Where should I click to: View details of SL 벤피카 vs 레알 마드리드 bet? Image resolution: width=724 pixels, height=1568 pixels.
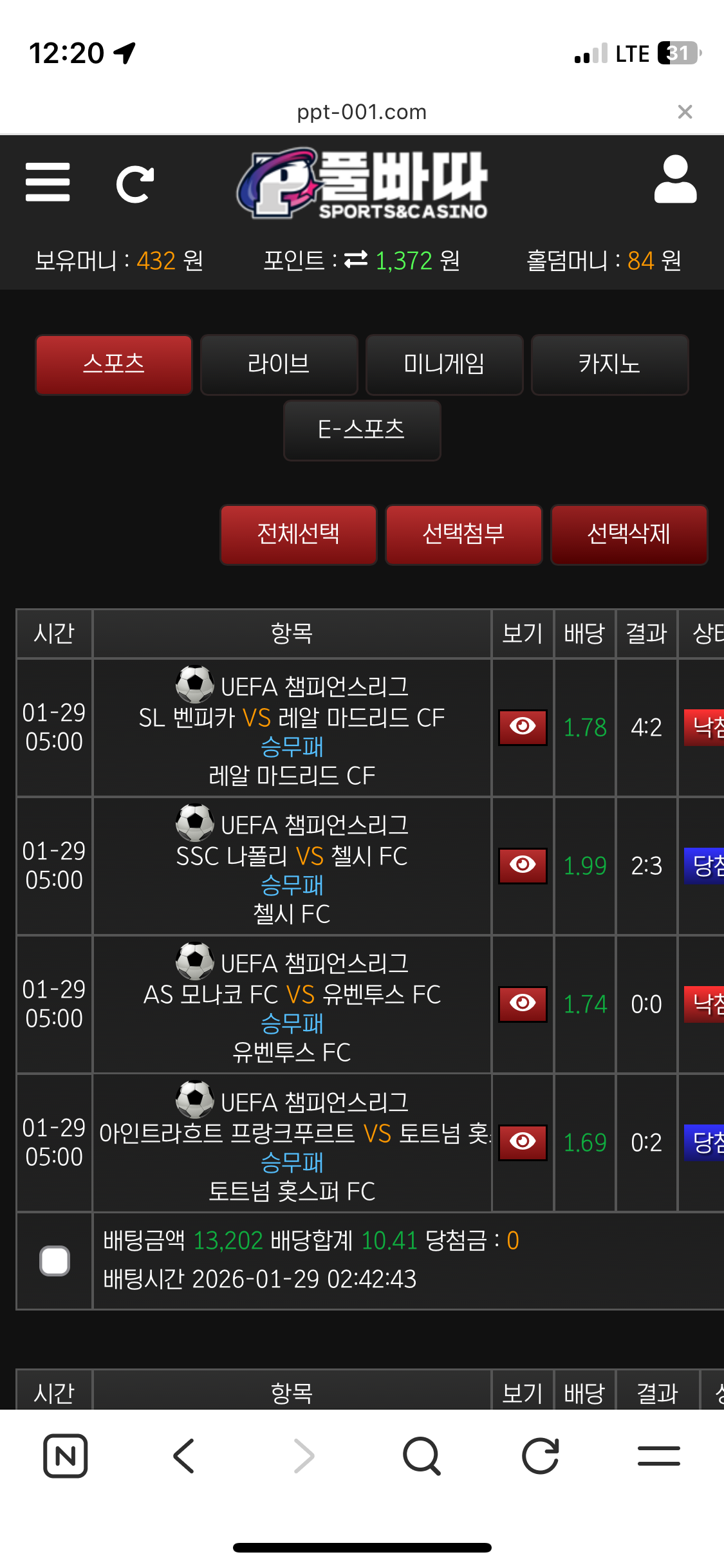tap(523, 727)
